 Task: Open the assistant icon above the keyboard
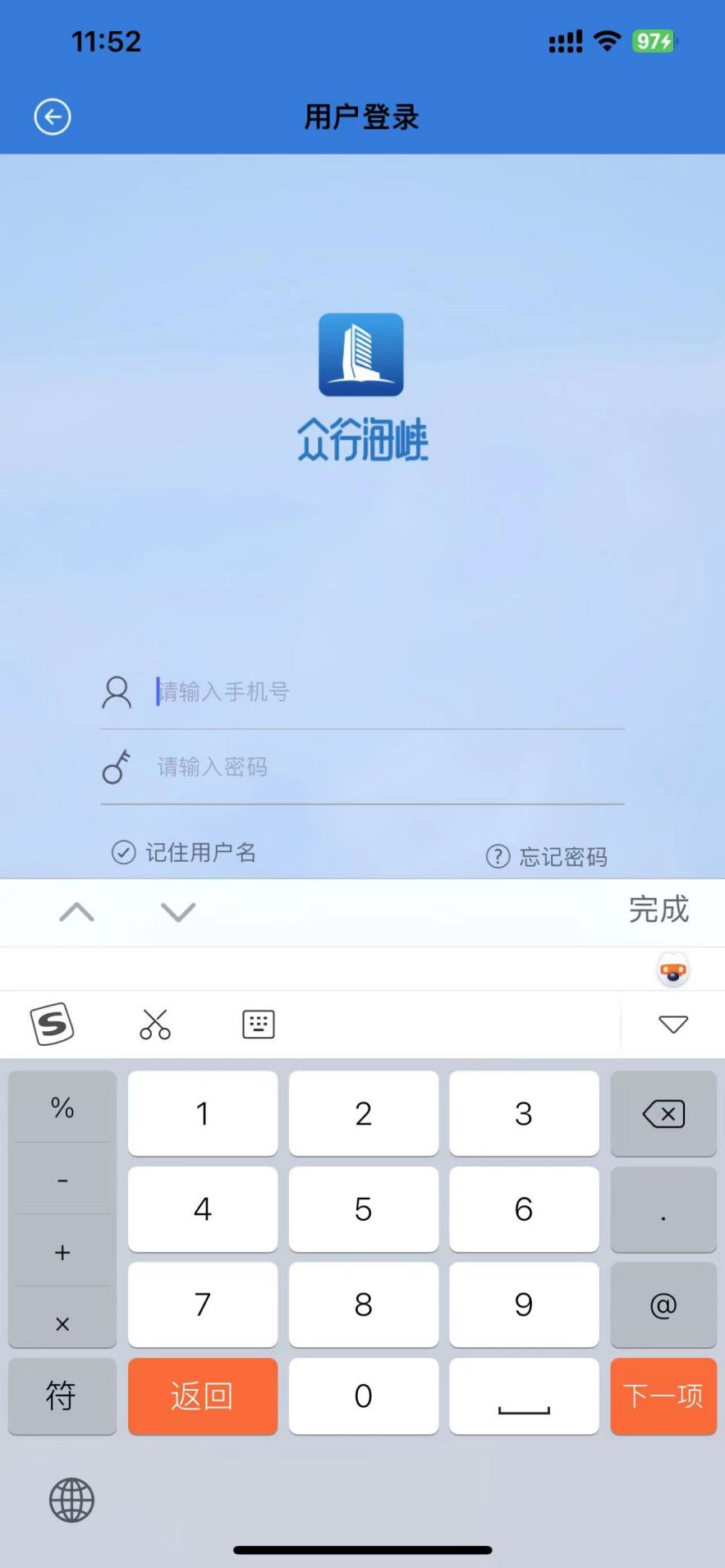[x=673, y=970]
